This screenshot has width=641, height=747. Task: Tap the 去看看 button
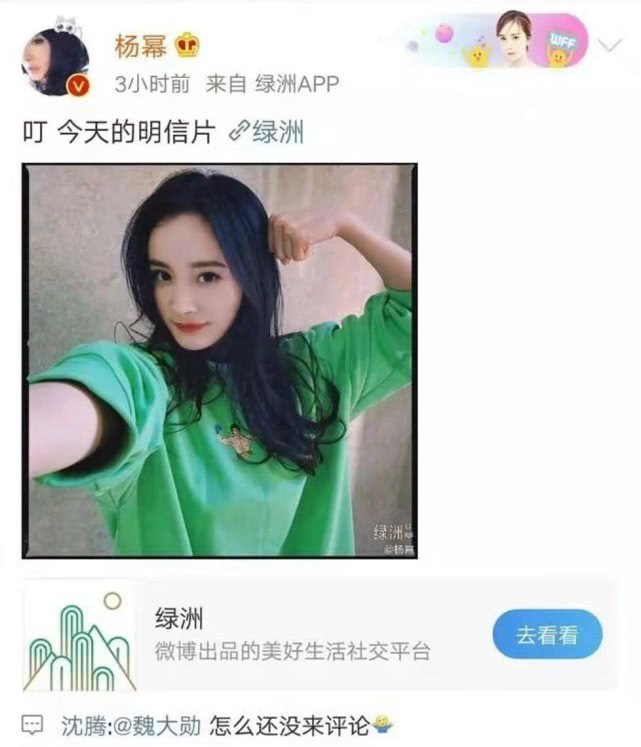(548, 634)
